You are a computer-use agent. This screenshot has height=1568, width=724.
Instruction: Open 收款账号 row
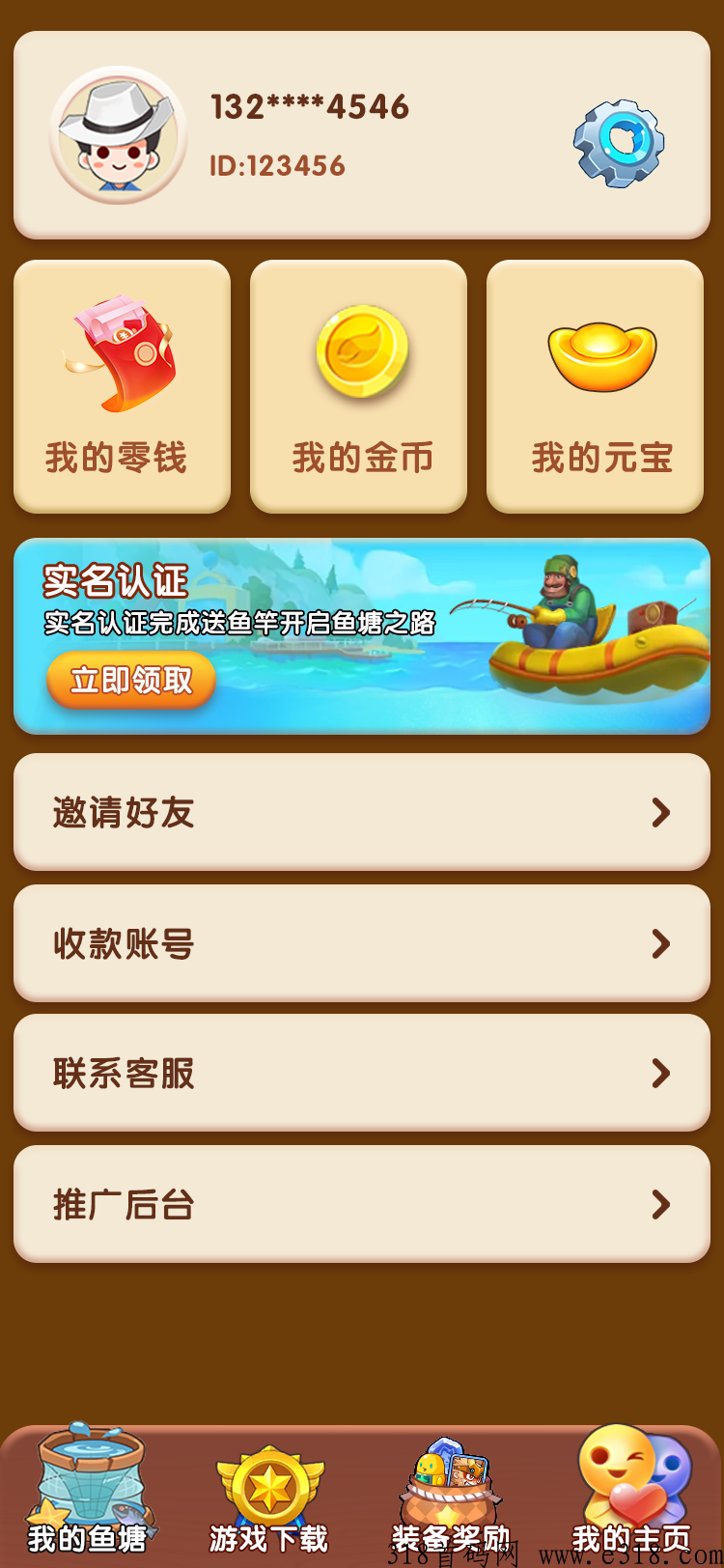pos(362,943)
